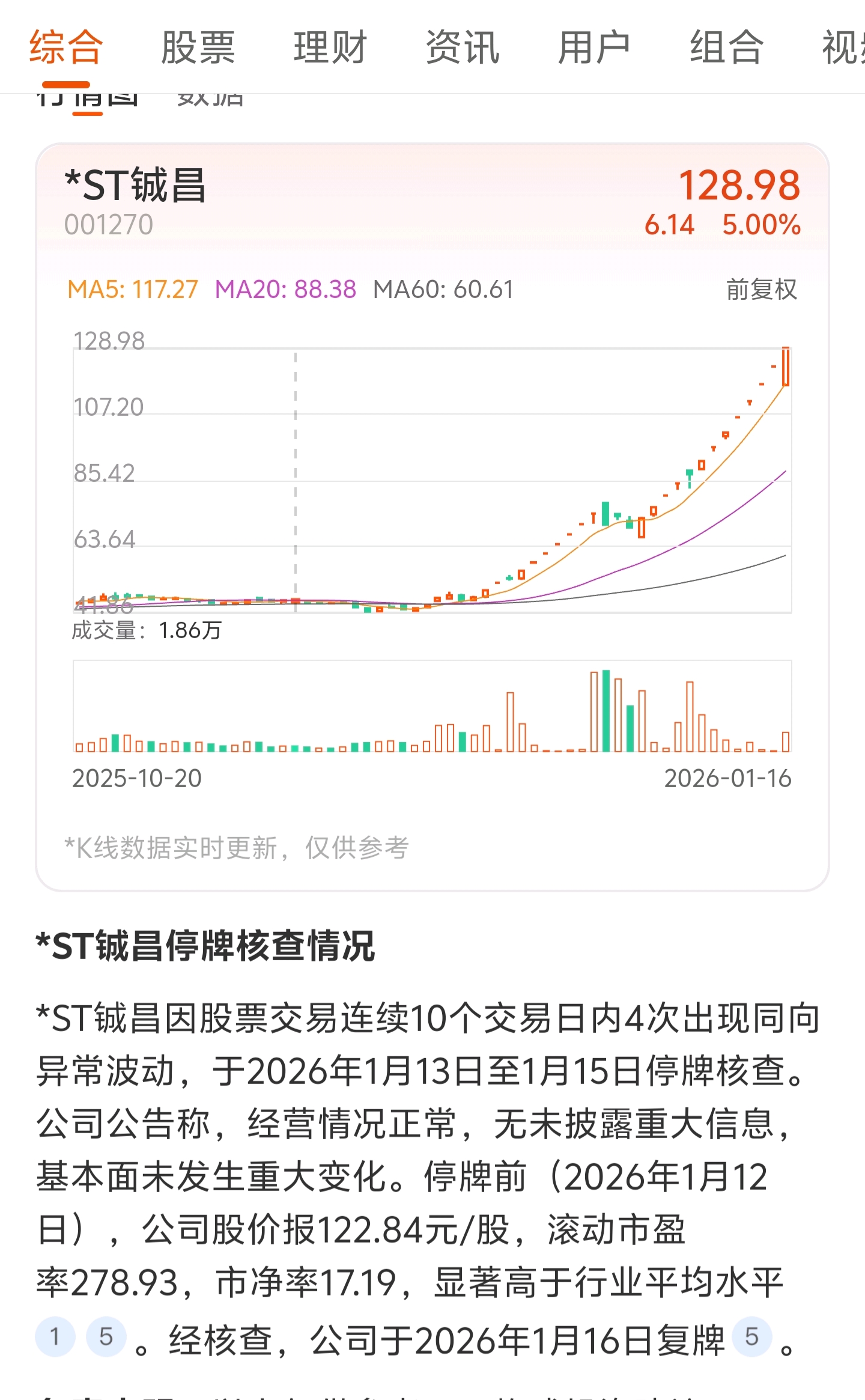The image size is (865, 1400).
Task: Open citation 1 after 显著高于行业平均水平
Action: pos(55,1337)
